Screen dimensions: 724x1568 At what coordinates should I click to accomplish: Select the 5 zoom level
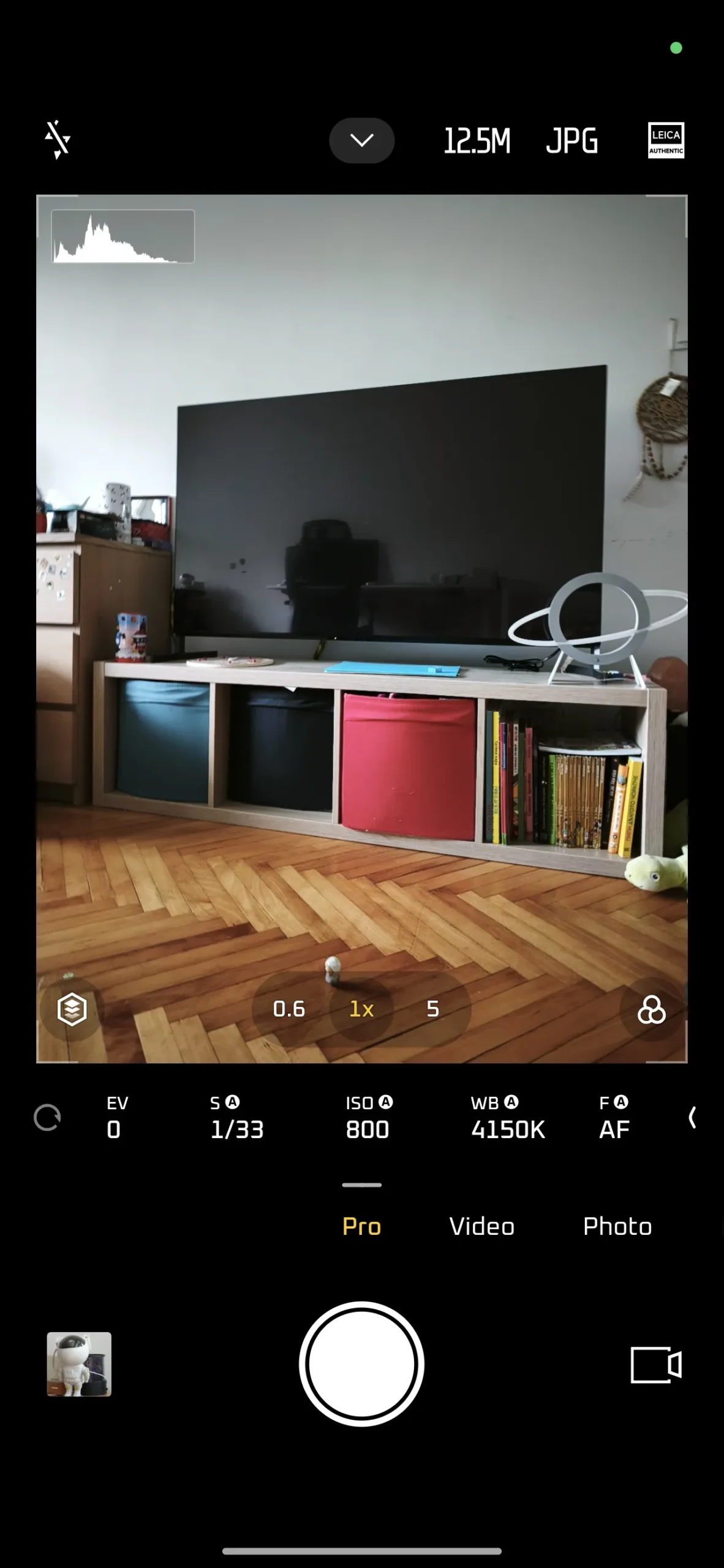(433, 1009)
